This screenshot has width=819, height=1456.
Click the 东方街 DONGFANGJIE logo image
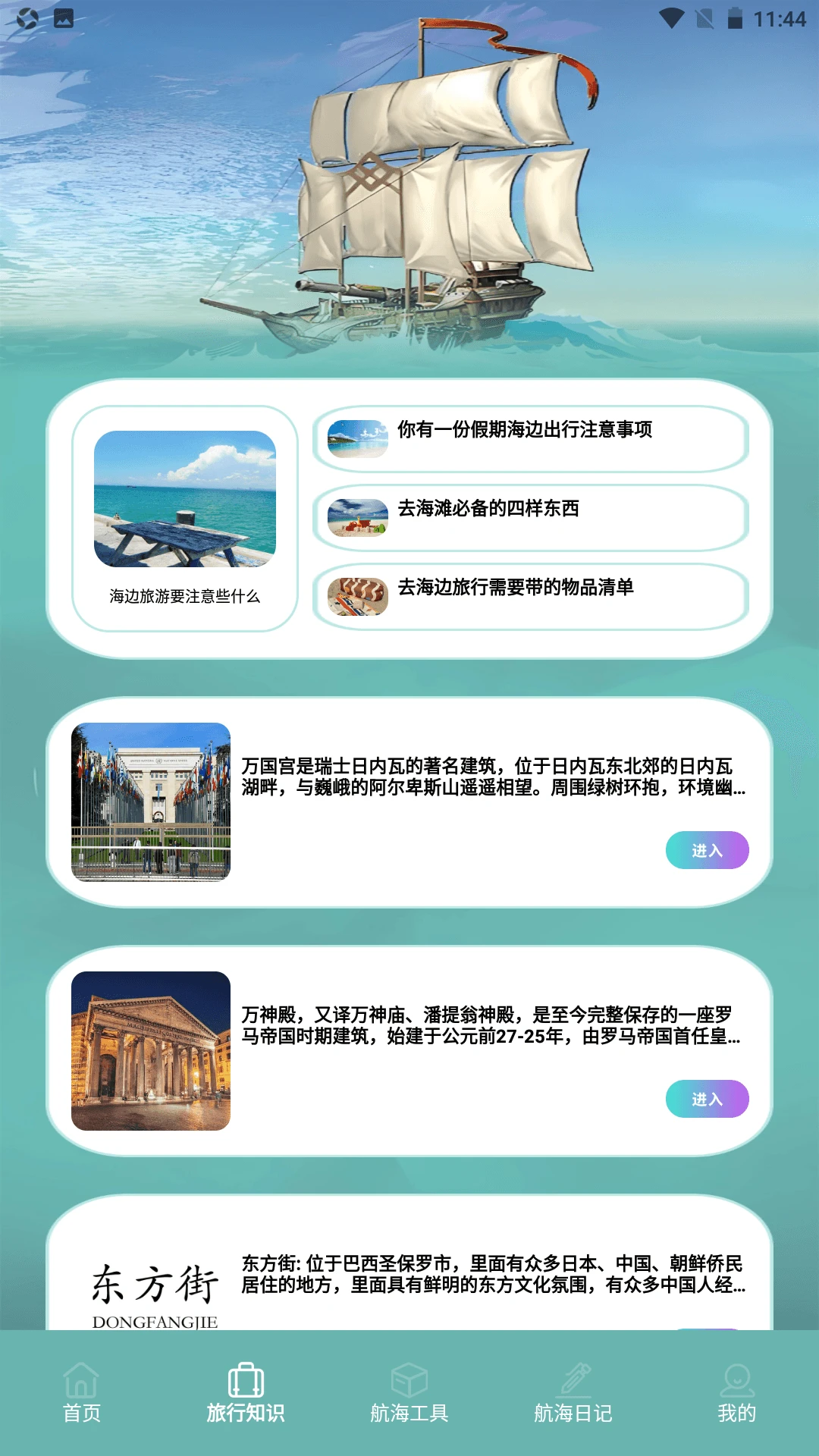coord(155,1289)
